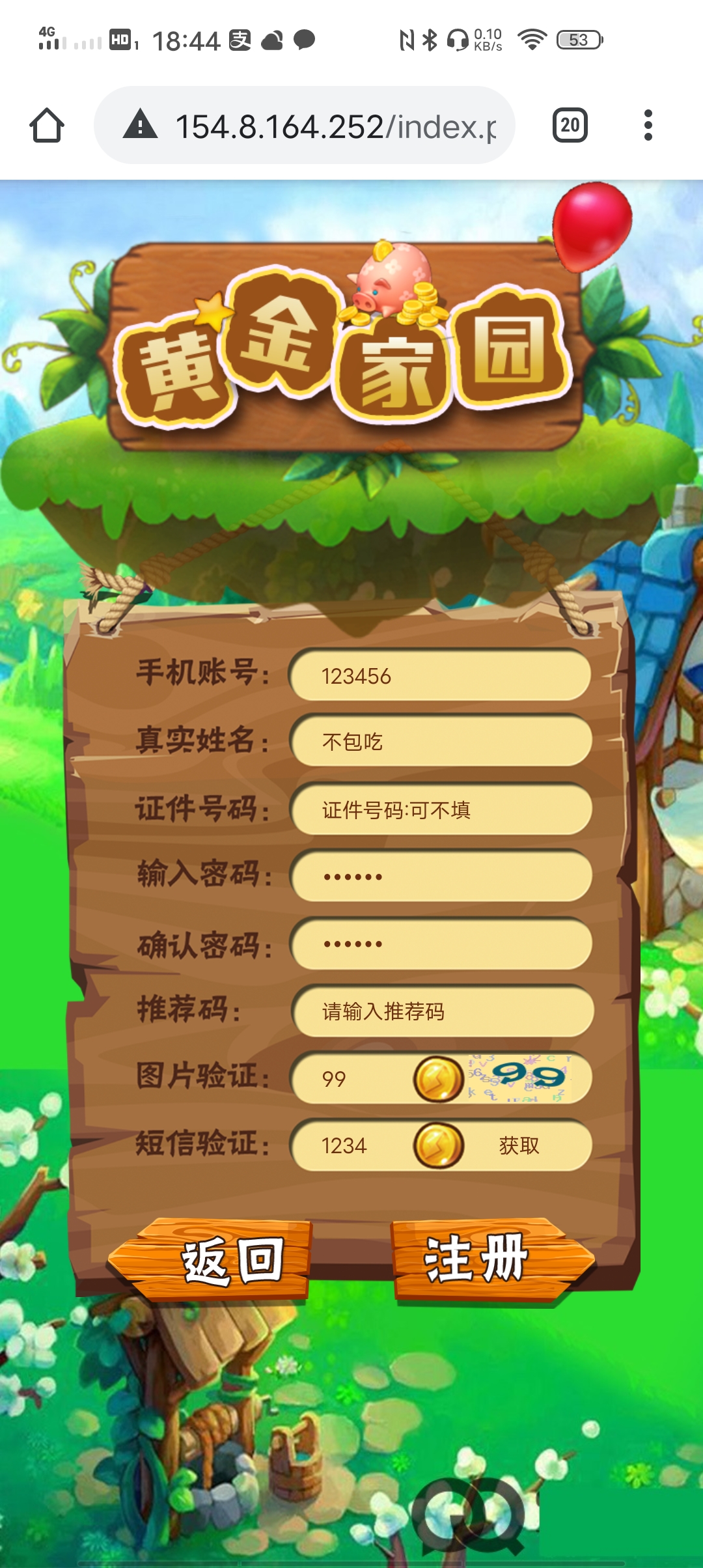Tap the 输入密码 field
The height and width of the screenshot is (1568, 703).
point(441,876)
